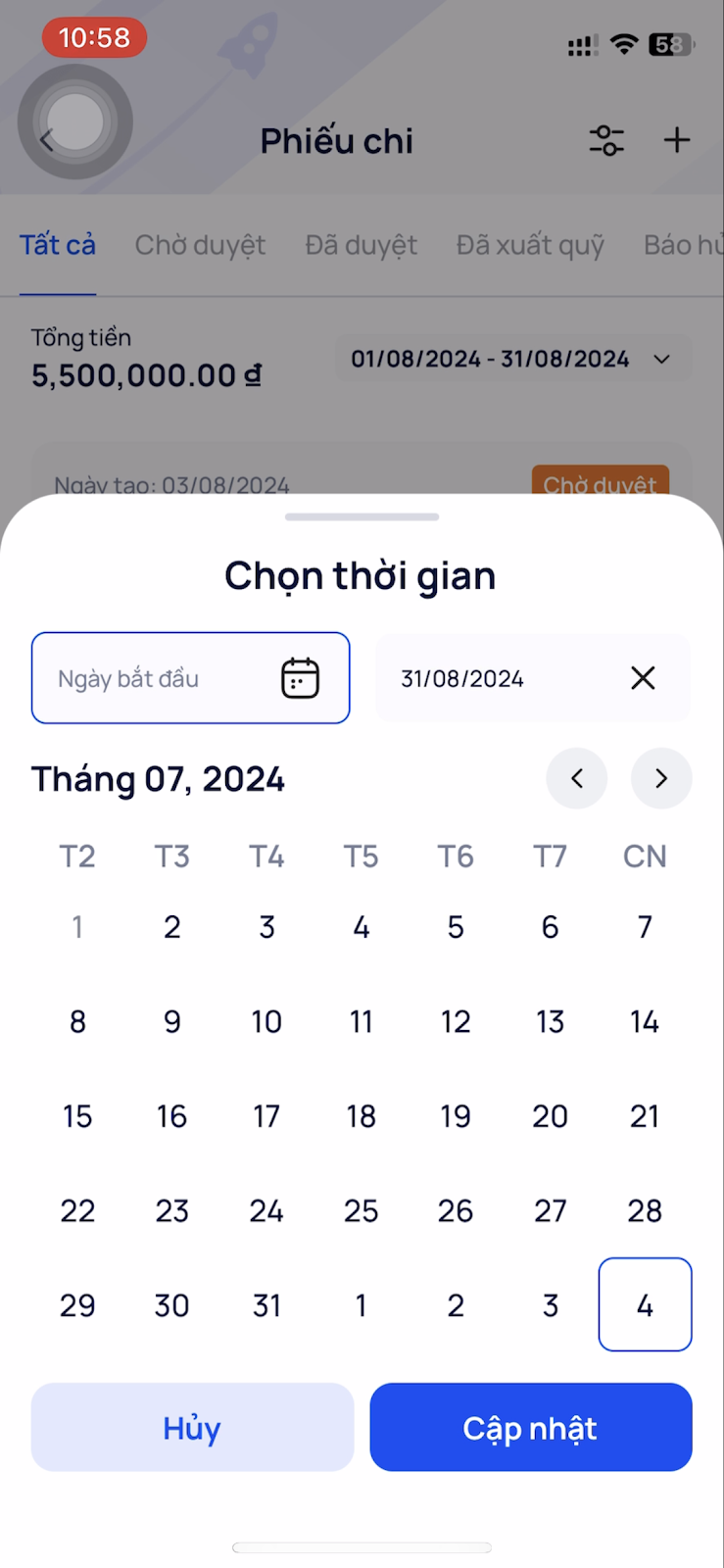Select day 9 on the calendar
The width and height of the screenshot is (724, 1568).
(x=171, y=1022)
